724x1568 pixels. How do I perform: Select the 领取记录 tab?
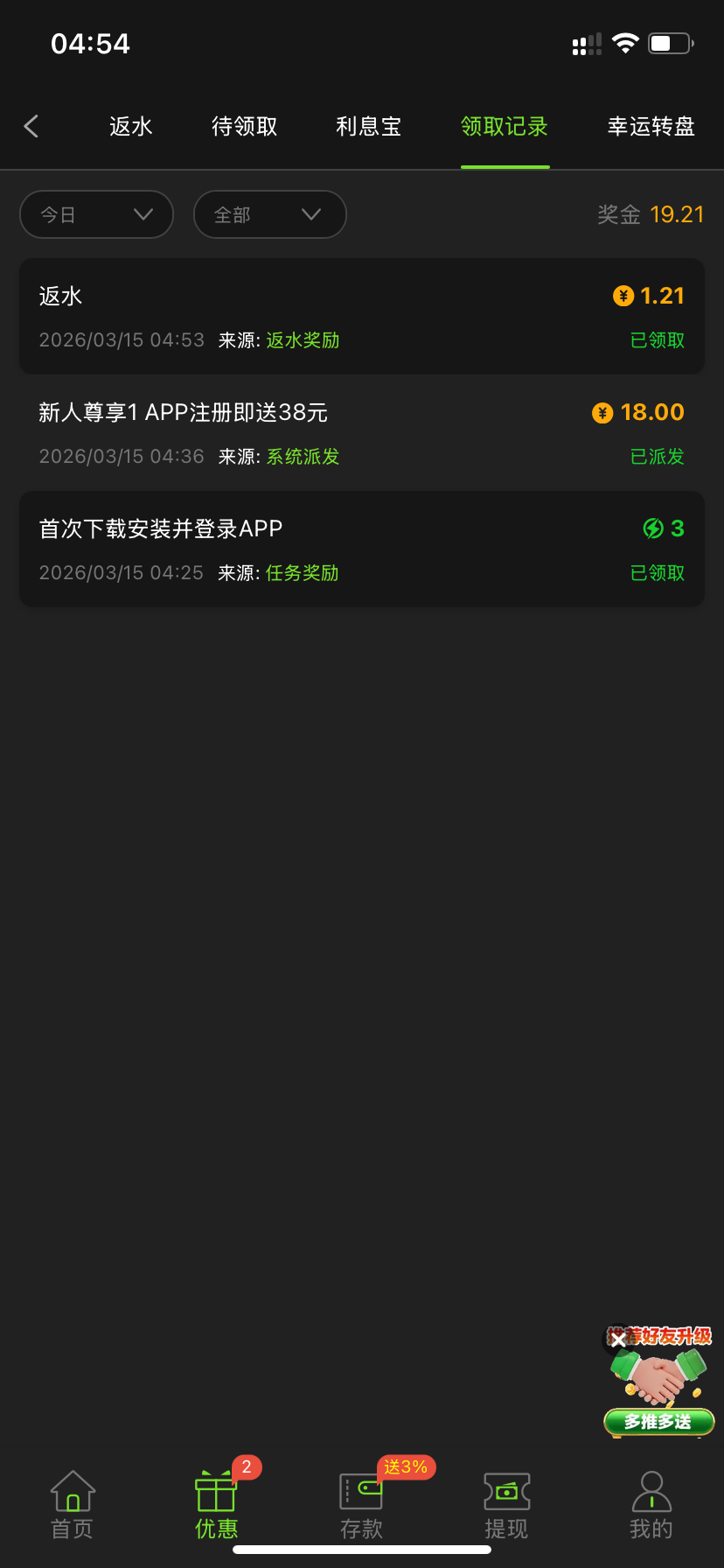tap(505, 127)
